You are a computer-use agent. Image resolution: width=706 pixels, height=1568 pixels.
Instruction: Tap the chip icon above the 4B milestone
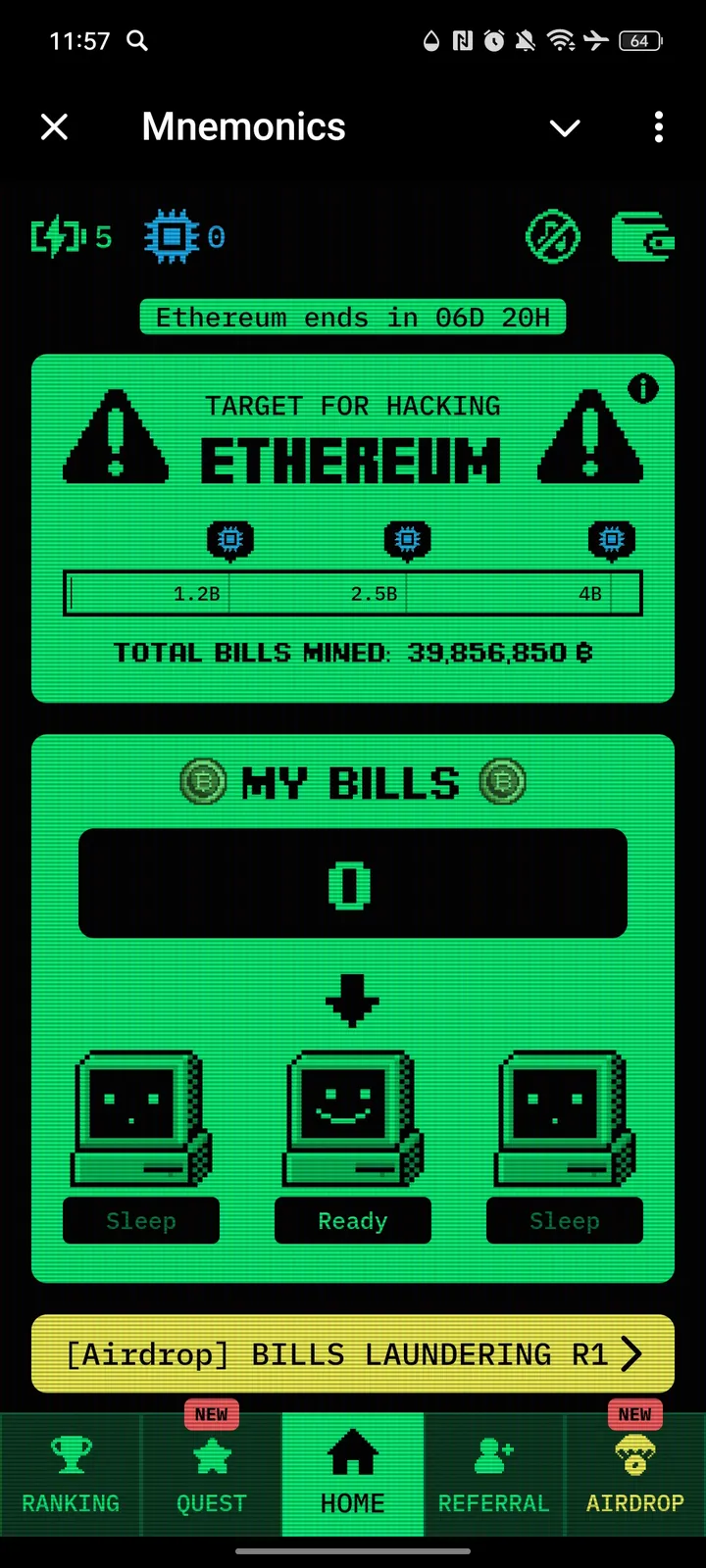pos(611,539)
